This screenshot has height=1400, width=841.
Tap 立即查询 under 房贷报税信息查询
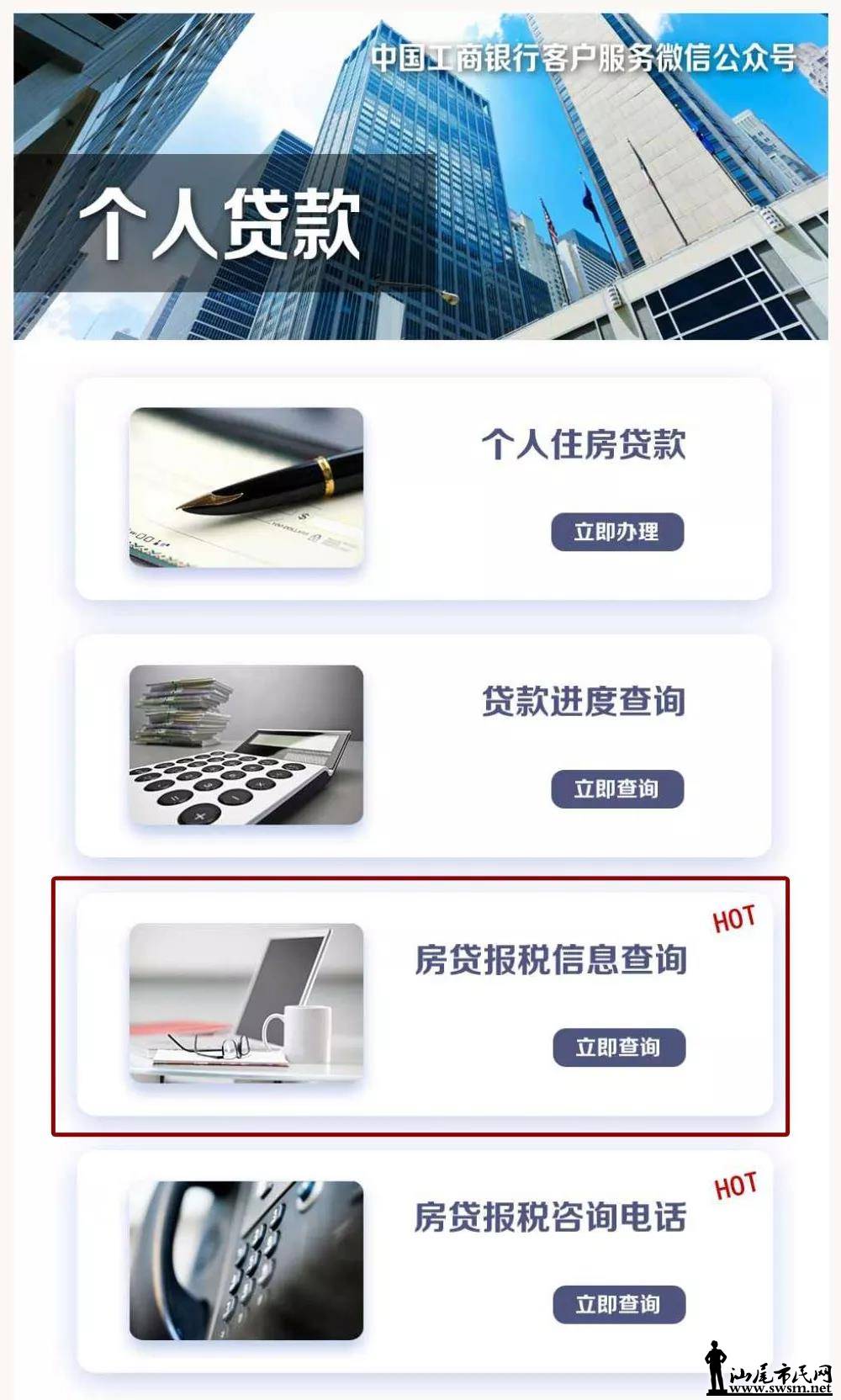pos(619,1047)
